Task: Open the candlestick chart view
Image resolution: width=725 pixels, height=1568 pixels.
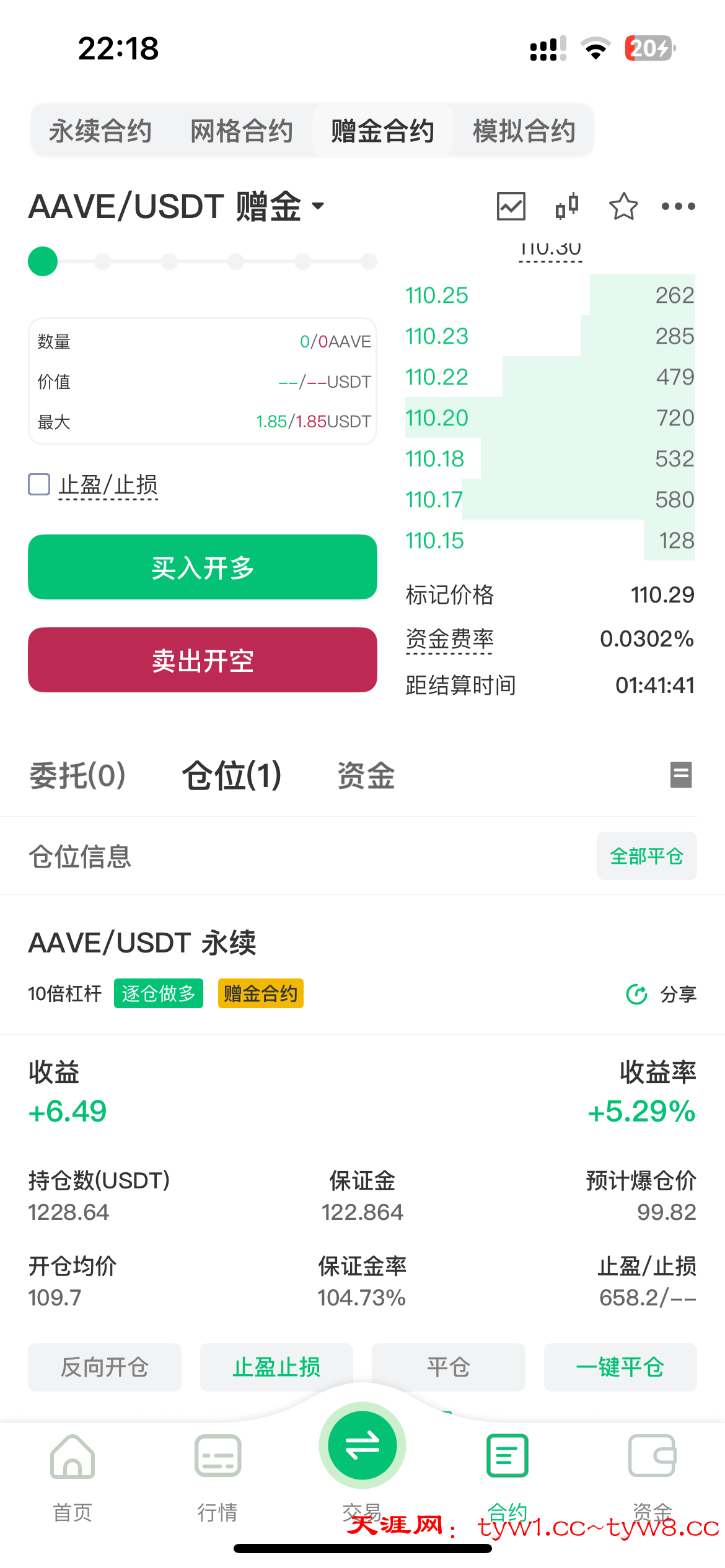Action: tap(567, 206)
